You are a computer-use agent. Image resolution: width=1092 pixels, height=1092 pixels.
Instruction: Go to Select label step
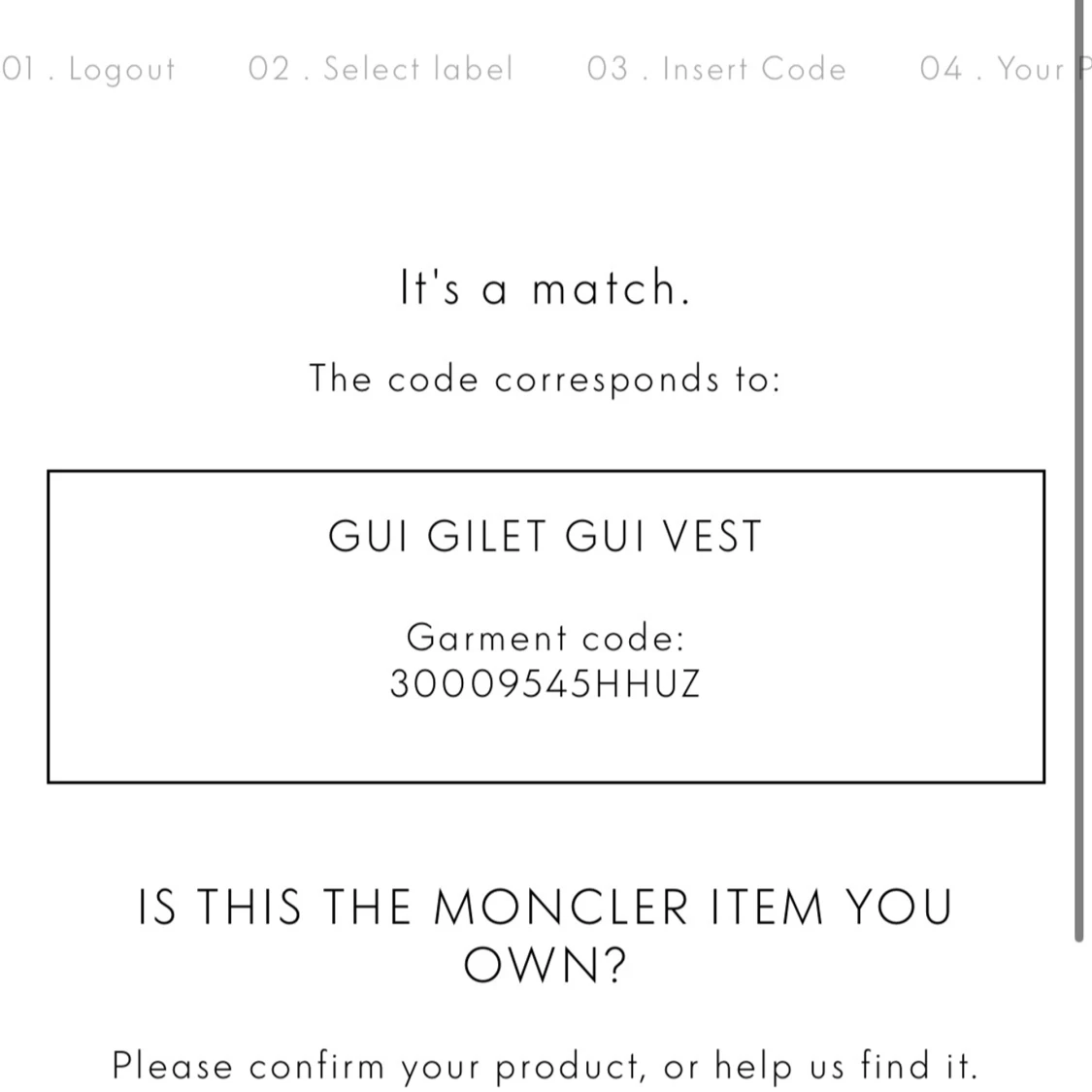[x=380, y=69]
